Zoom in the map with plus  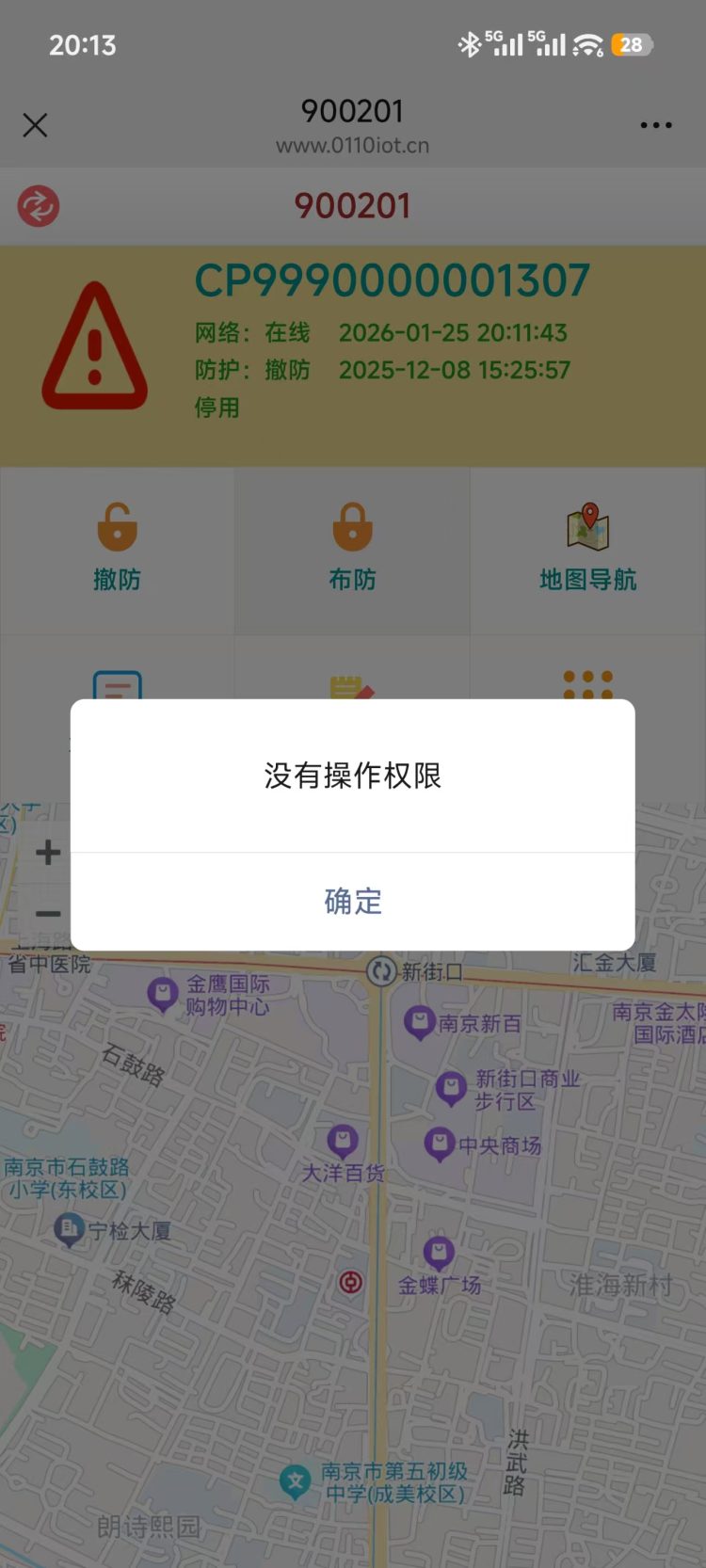47,853
